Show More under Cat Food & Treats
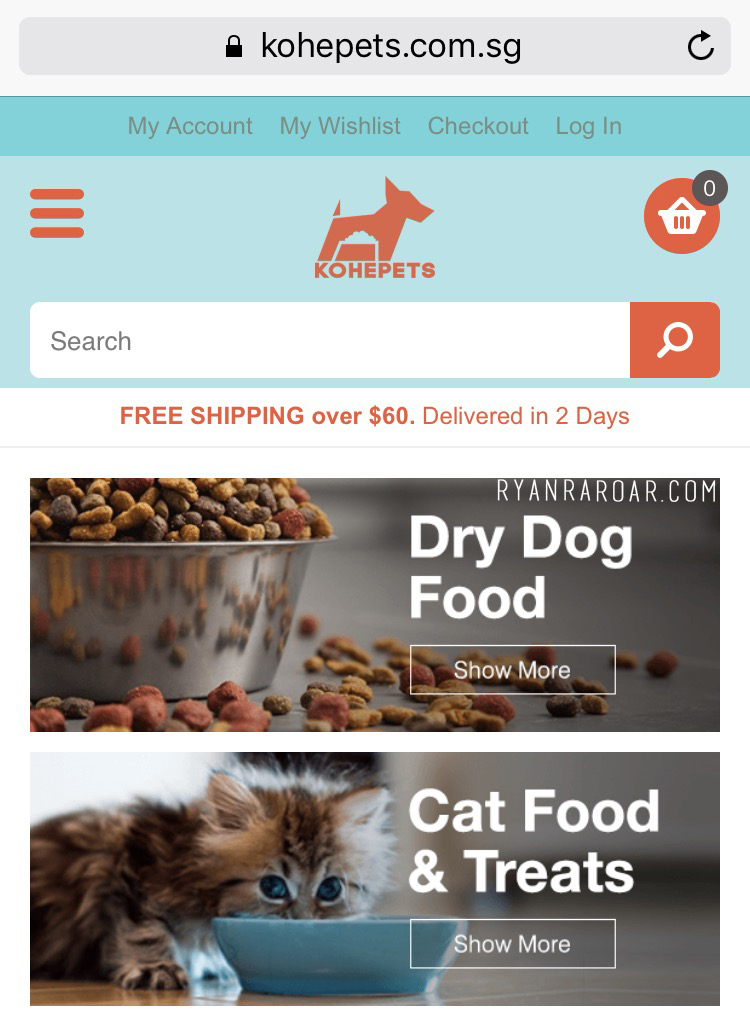This screenshot has width=750, height=1030. 512,944
